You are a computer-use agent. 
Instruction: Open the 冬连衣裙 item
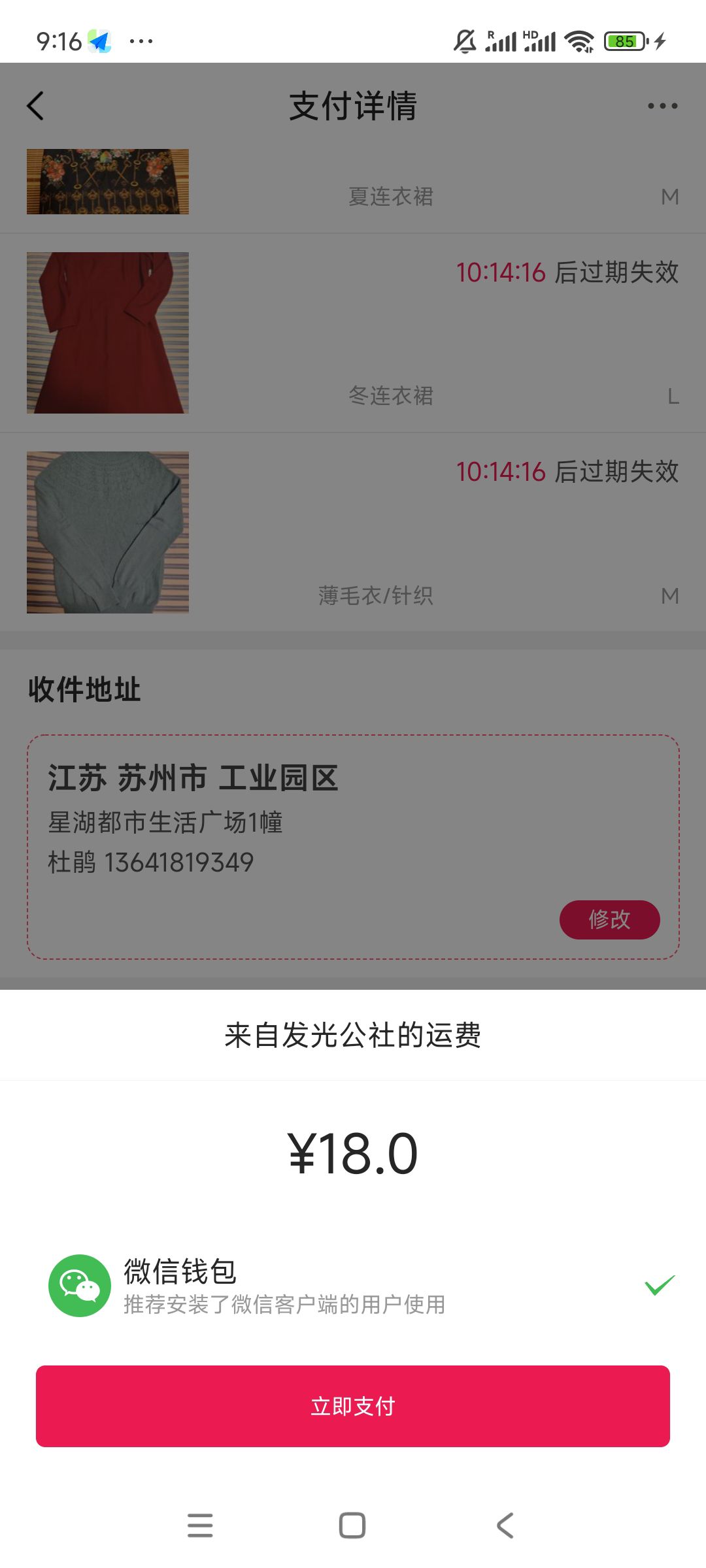click(x=108, y=333)
